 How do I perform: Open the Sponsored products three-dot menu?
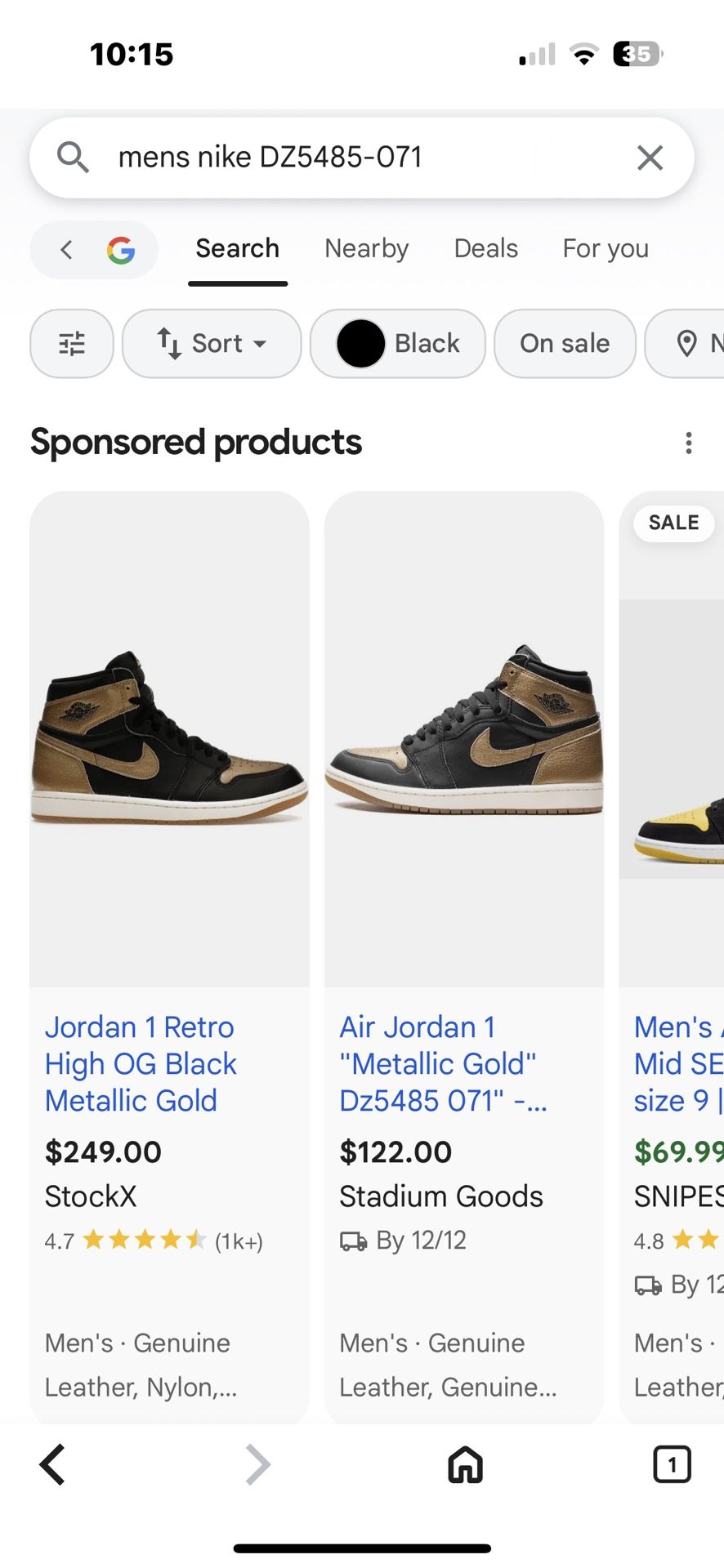pos(689,443)
